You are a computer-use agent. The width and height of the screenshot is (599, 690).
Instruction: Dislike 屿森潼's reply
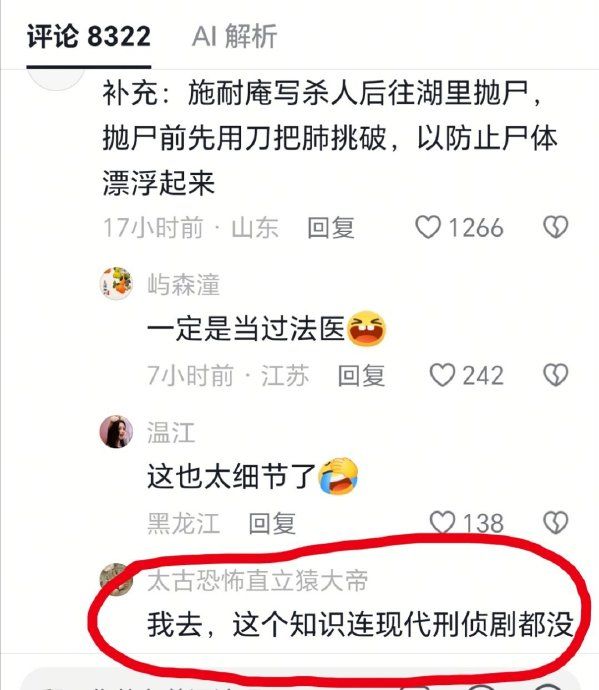tap(555, 375)
